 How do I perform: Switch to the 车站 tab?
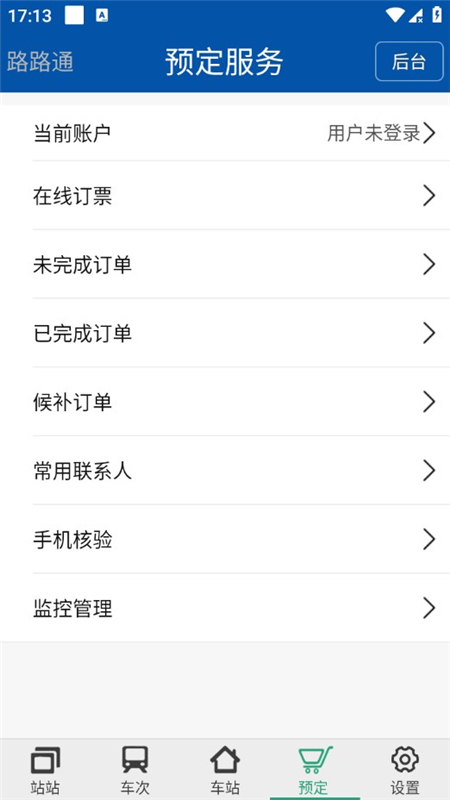click(225, 769)
